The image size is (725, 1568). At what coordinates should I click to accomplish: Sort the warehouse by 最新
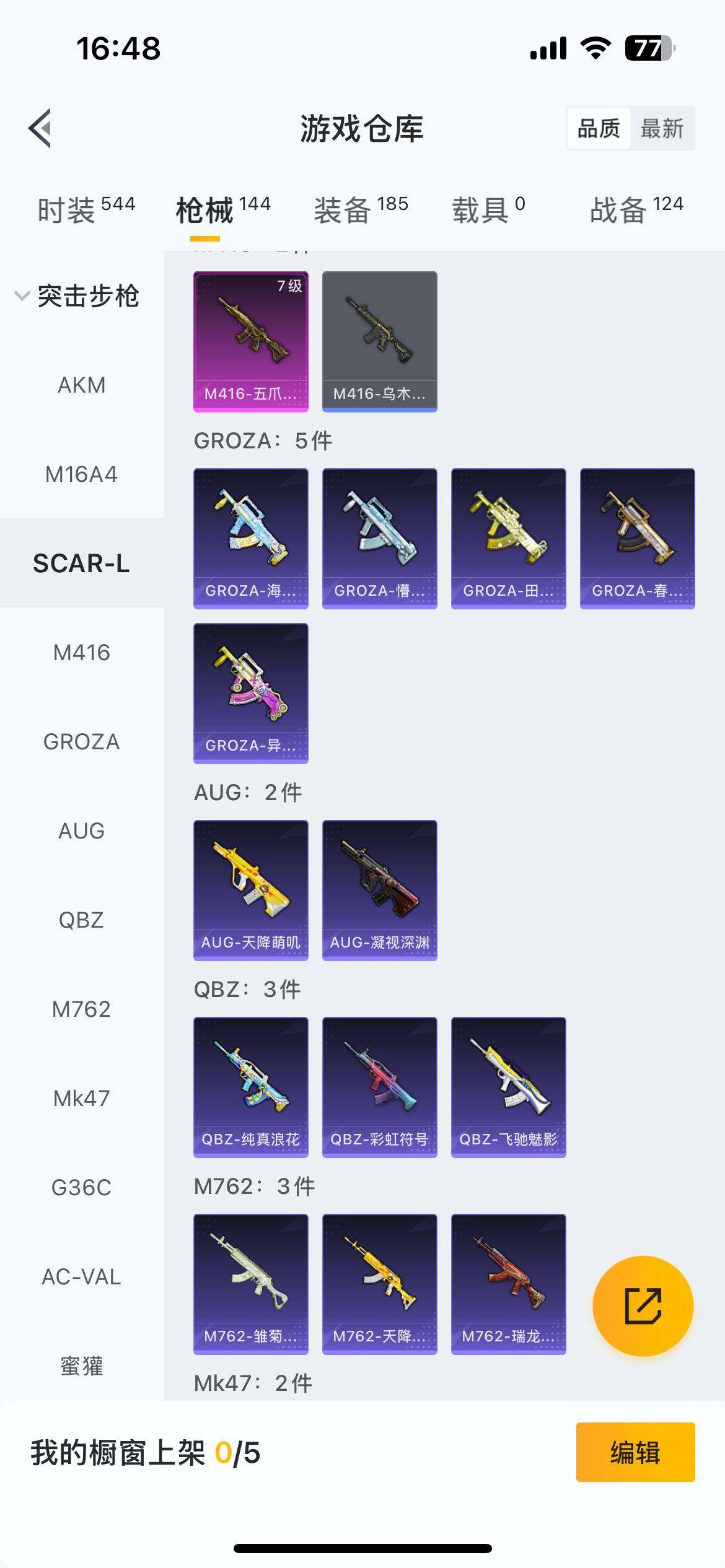[x=661, y=129]
